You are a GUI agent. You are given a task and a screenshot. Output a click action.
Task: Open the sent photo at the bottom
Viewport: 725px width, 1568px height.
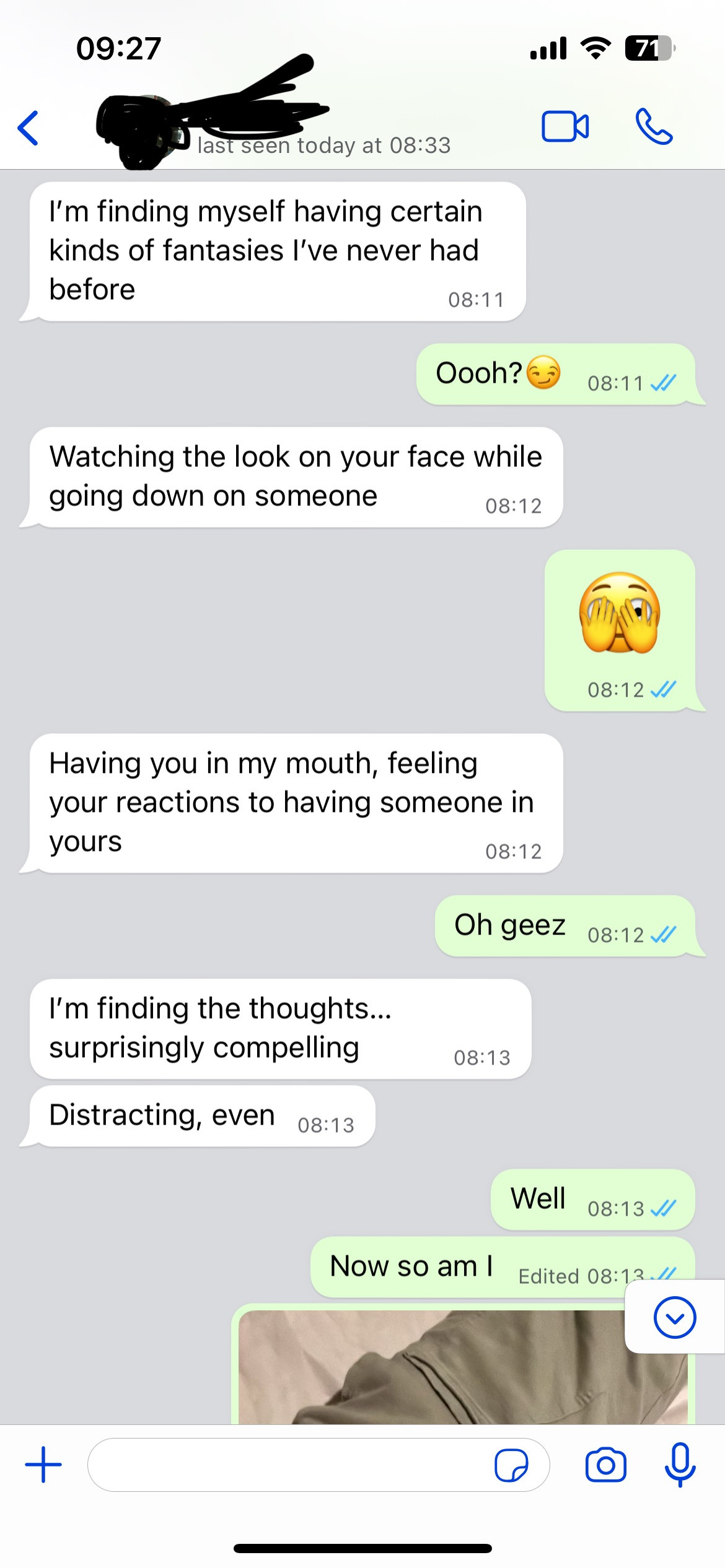click(x=463, y=1367)
